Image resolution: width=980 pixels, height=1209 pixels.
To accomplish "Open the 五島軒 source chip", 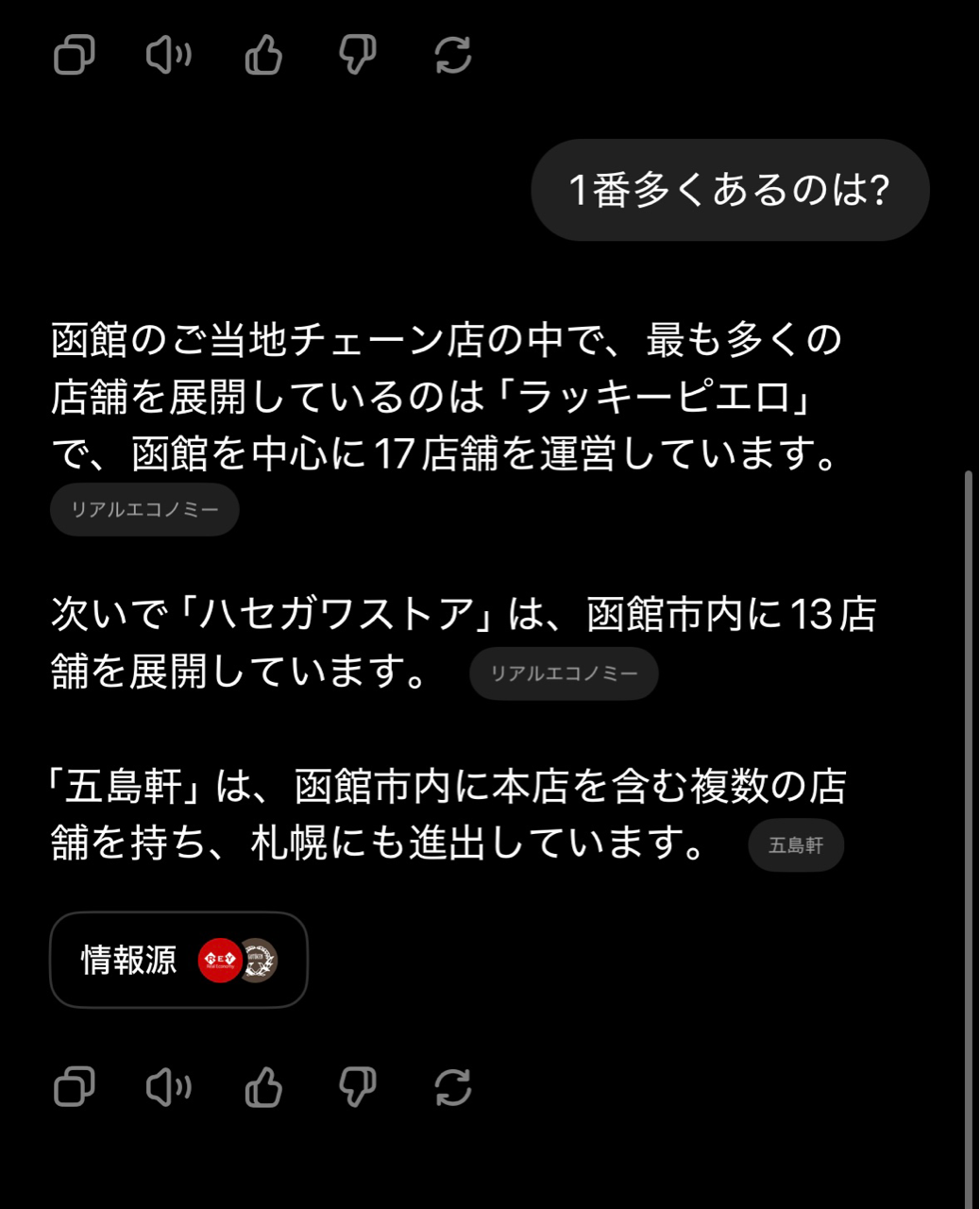I will (796, 845).
